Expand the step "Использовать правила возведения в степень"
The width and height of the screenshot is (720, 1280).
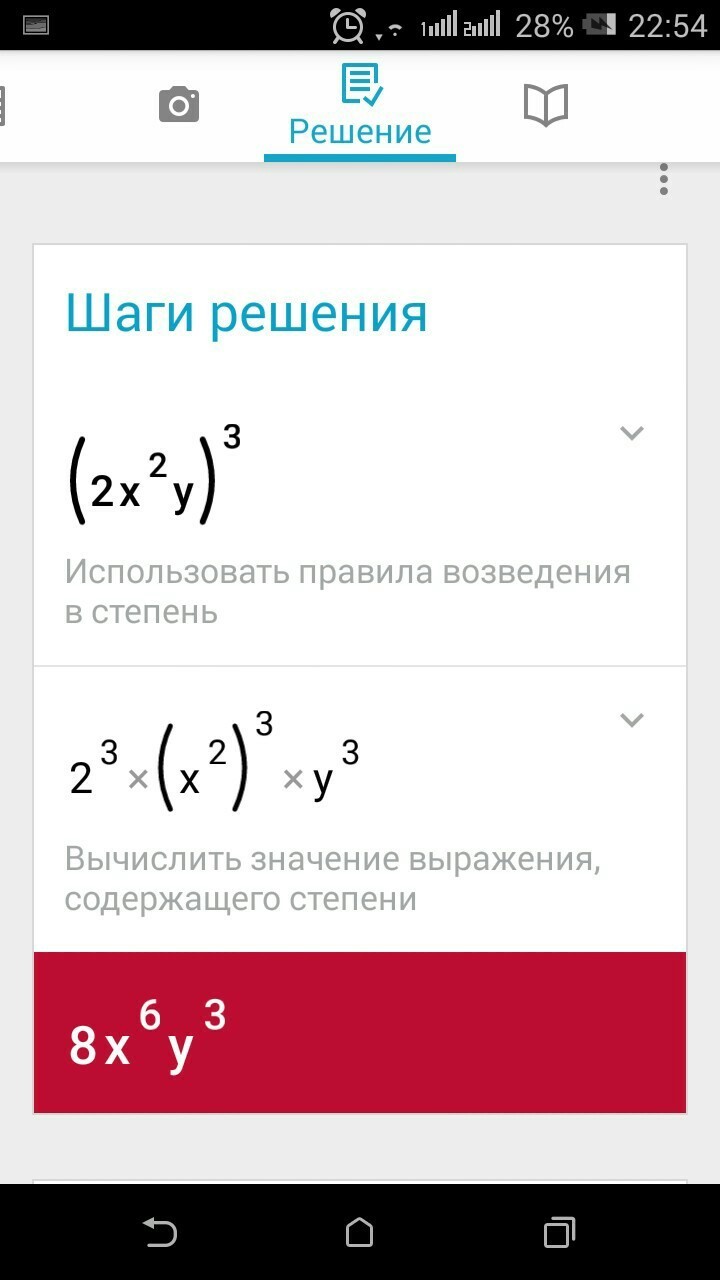(x=631, y=433)
